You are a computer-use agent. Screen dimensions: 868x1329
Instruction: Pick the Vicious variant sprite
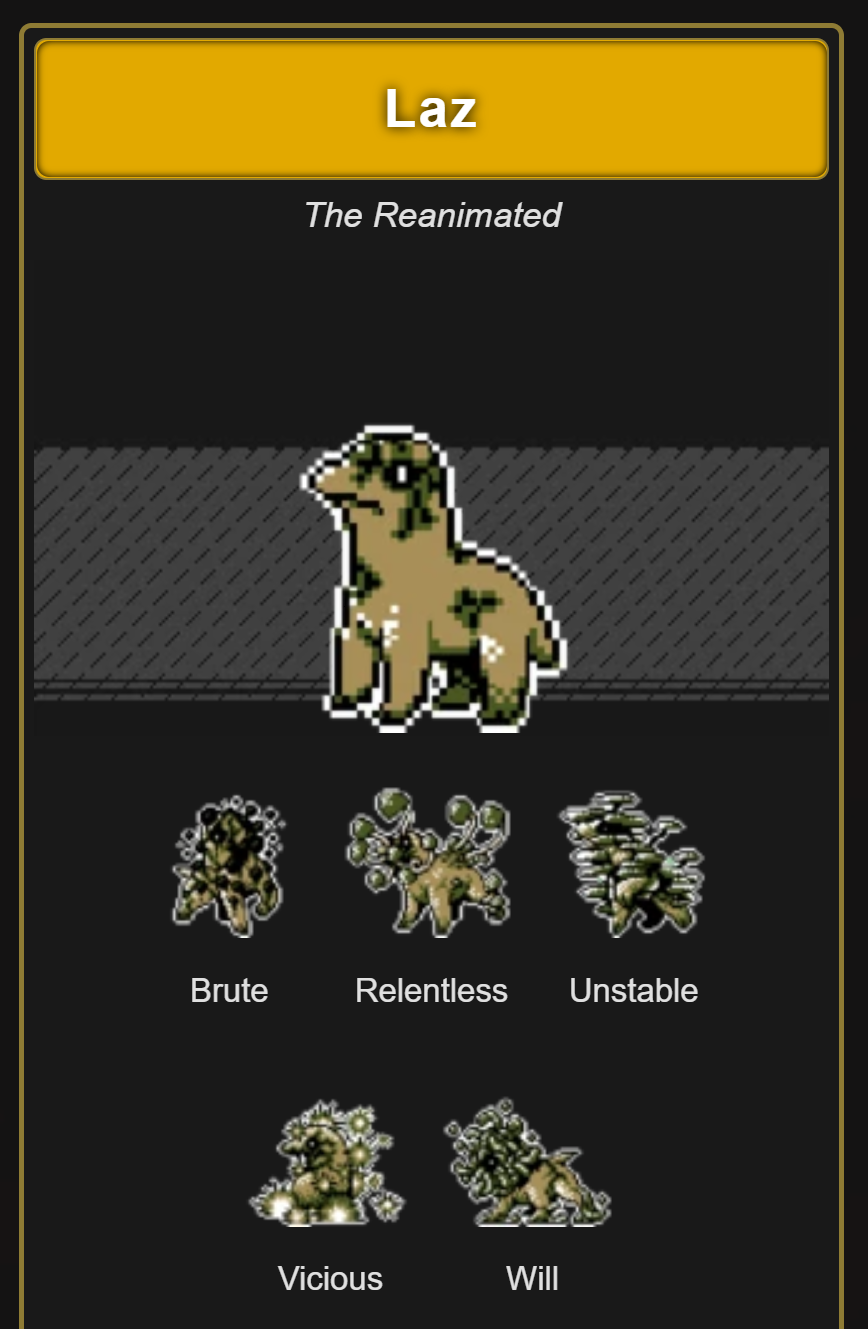[x=329, y=1163]
